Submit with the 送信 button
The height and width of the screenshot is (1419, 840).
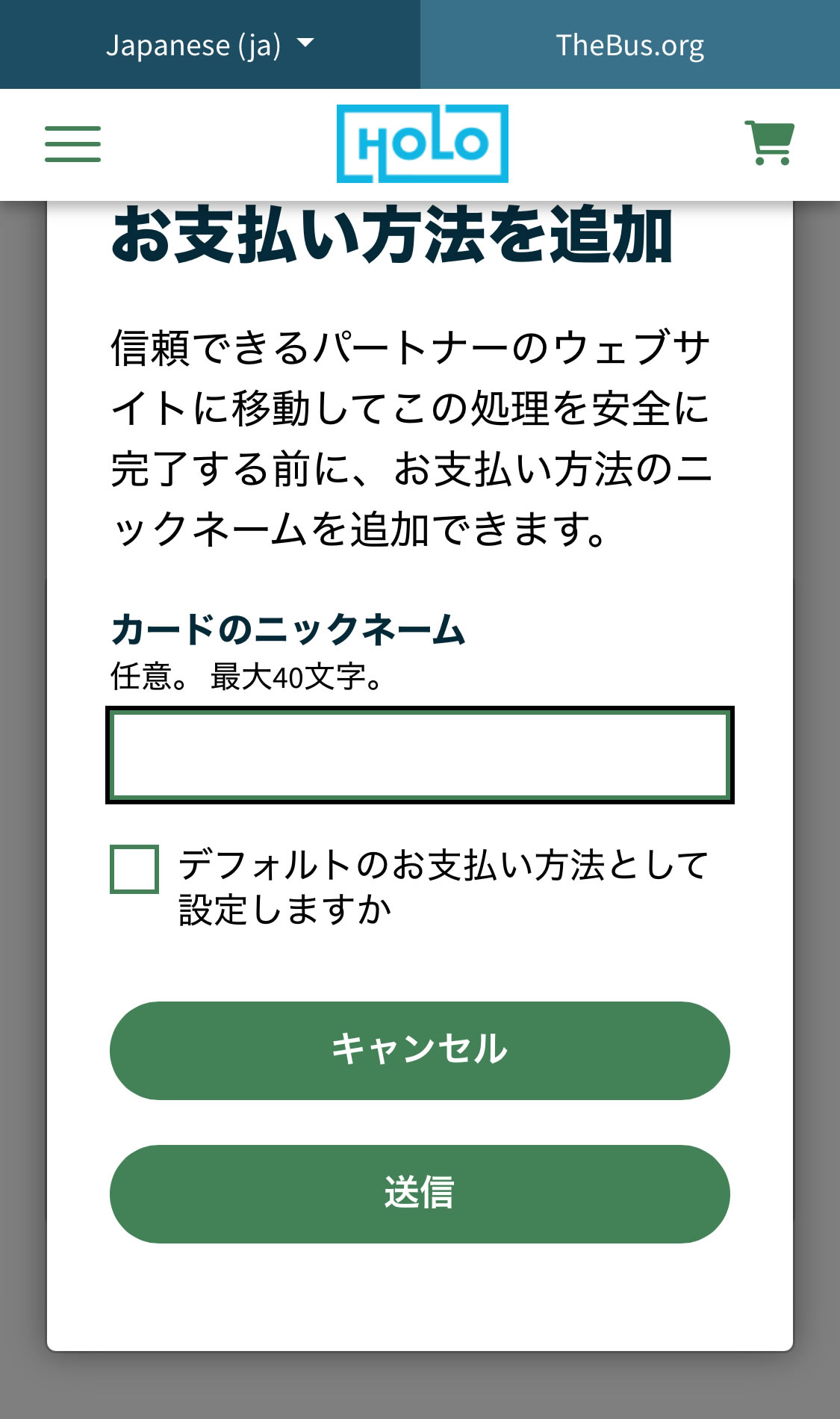click(420, 1193)
